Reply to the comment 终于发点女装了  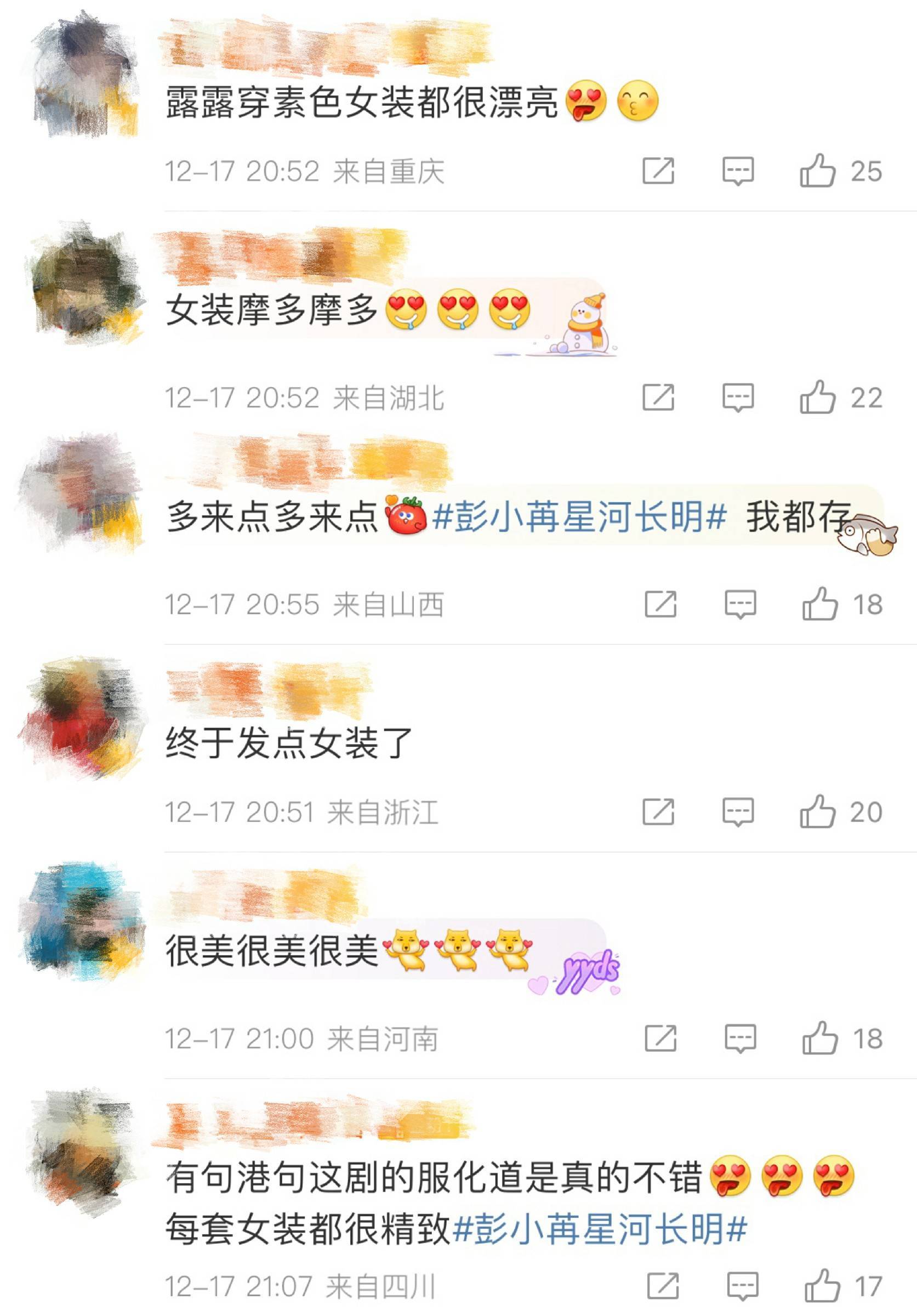738,812
